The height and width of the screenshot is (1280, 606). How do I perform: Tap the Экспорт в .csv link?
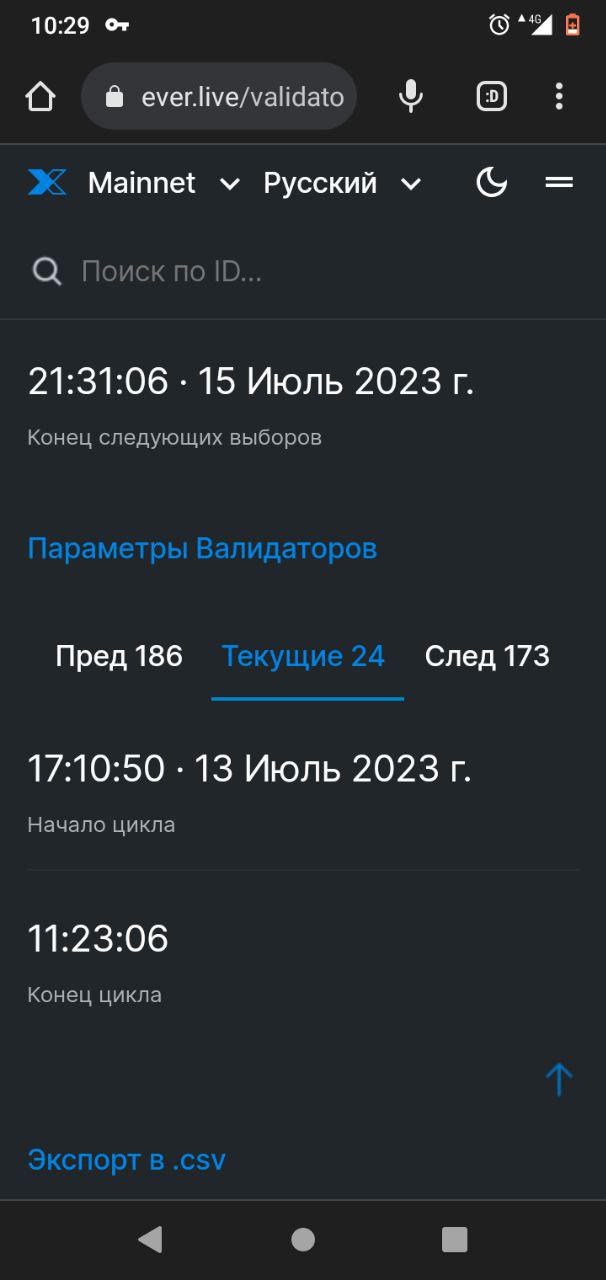tap(127, 1160)
